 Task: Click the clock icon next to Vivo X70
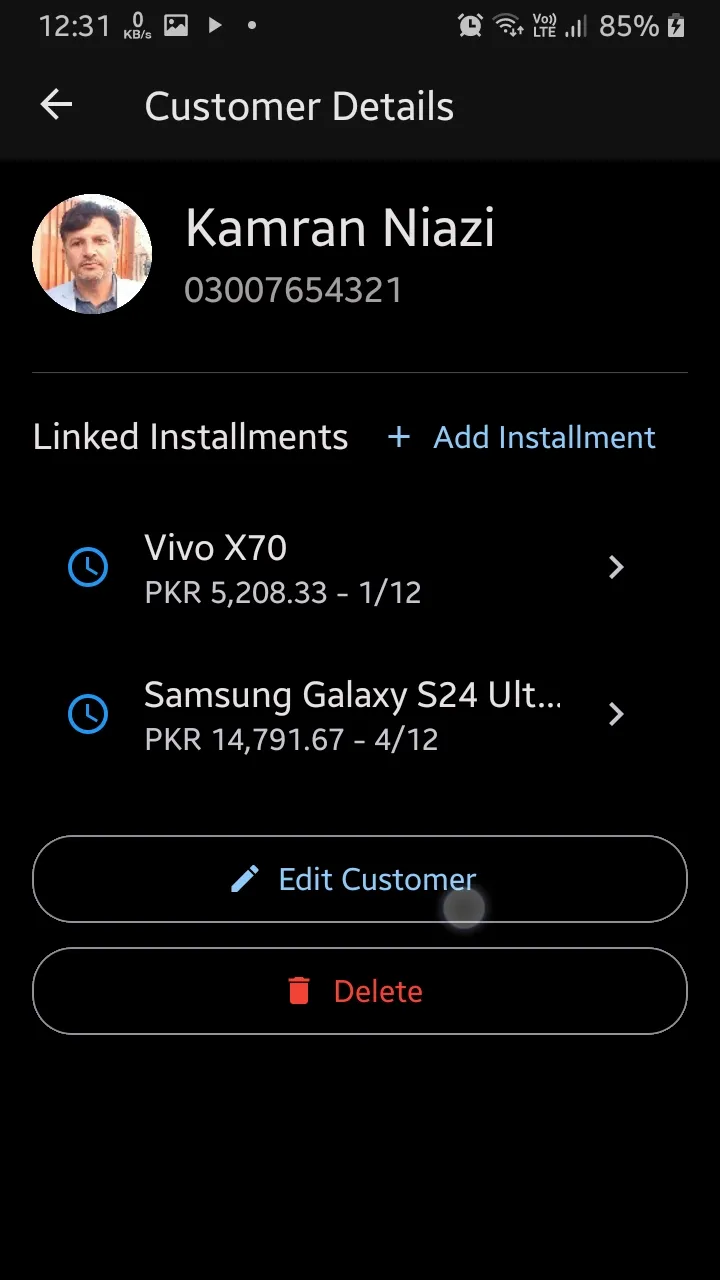(x=88, y=567)
